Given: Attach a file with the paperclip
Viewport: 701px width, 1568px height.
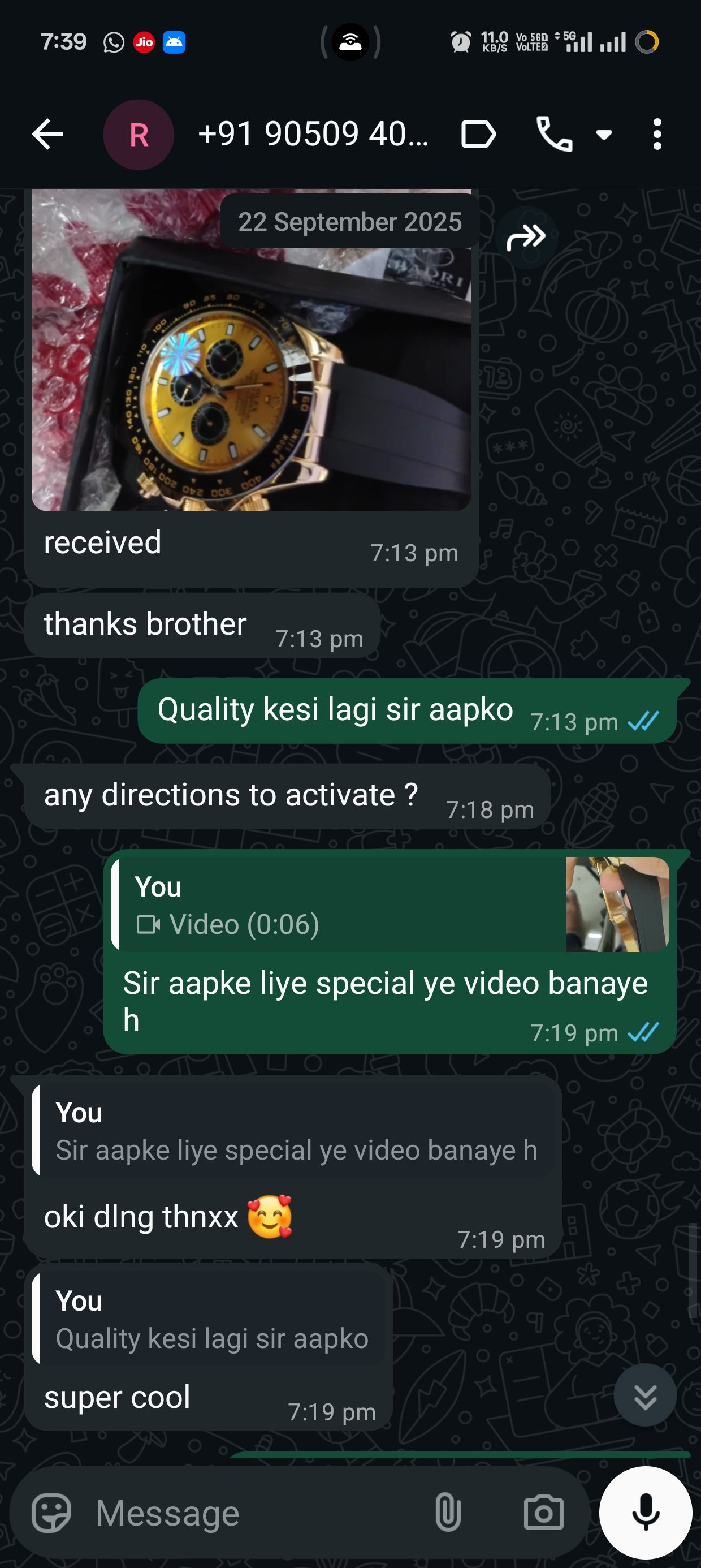Looking at the screenshot, I should point(448,1513).
